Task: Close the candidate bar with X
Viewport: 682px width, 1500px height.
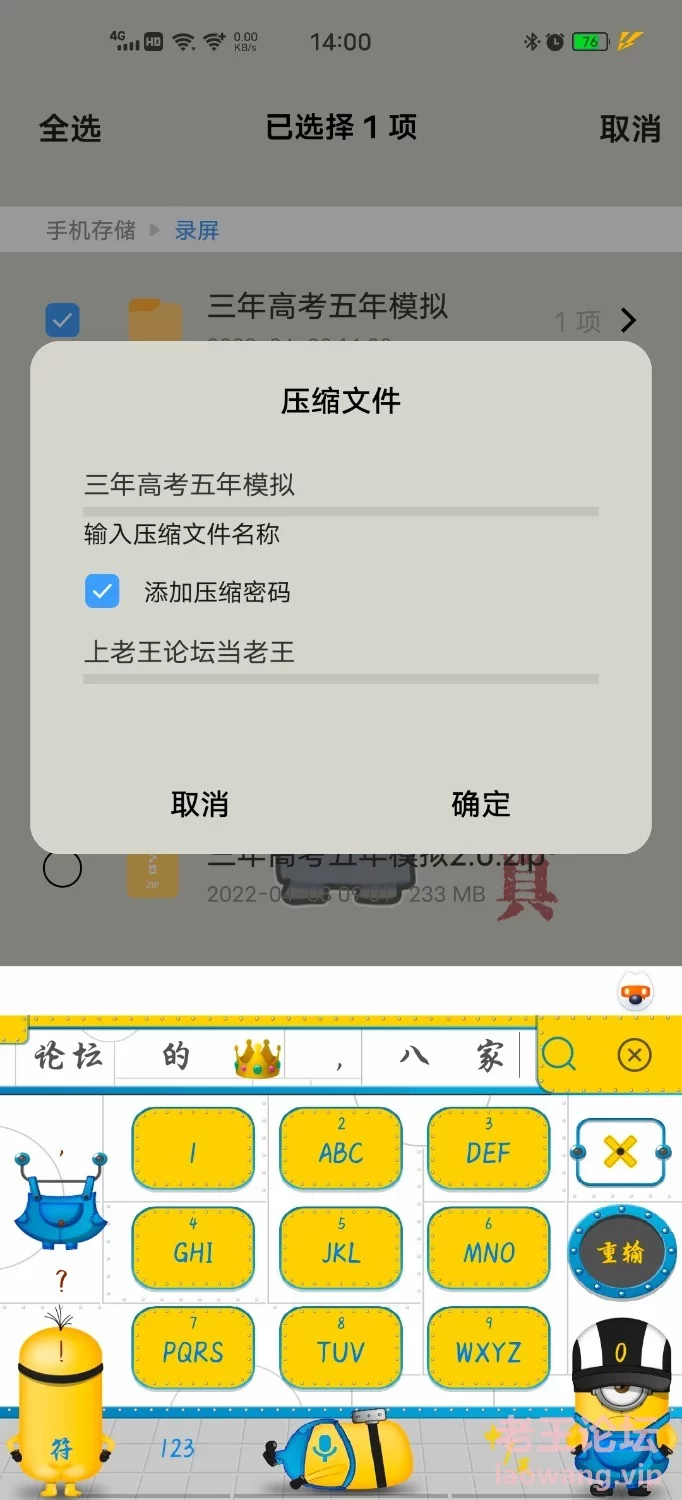Action: [x=634, y=1054]
